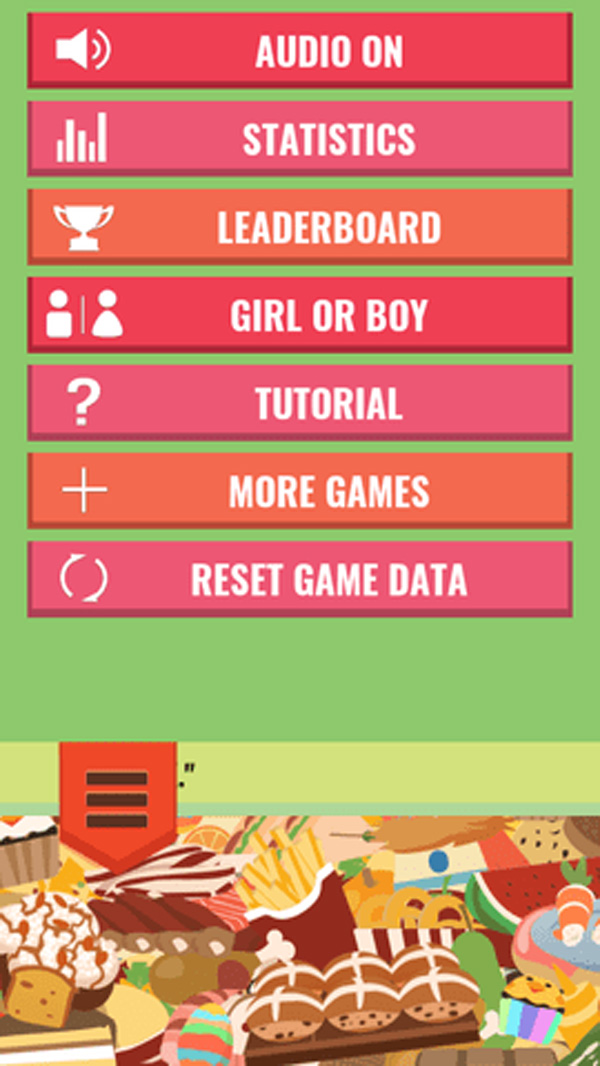Choose Girl or Boy character

coord(300,315)
